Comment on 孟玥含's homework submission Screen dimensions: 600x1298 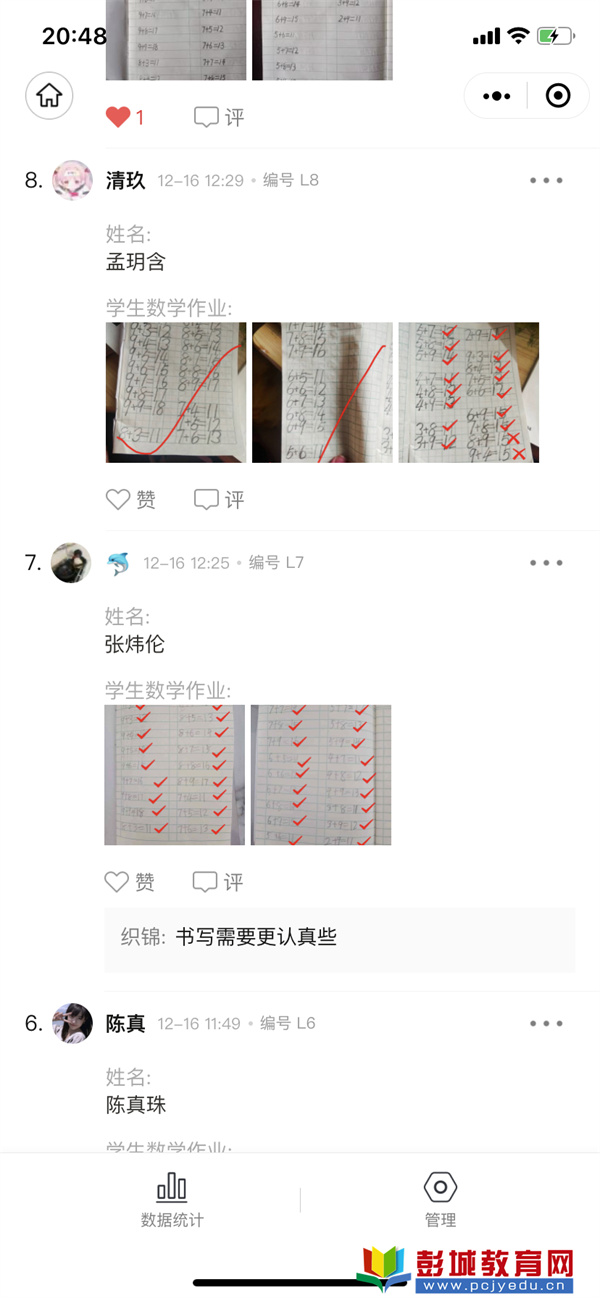(219, 499)
